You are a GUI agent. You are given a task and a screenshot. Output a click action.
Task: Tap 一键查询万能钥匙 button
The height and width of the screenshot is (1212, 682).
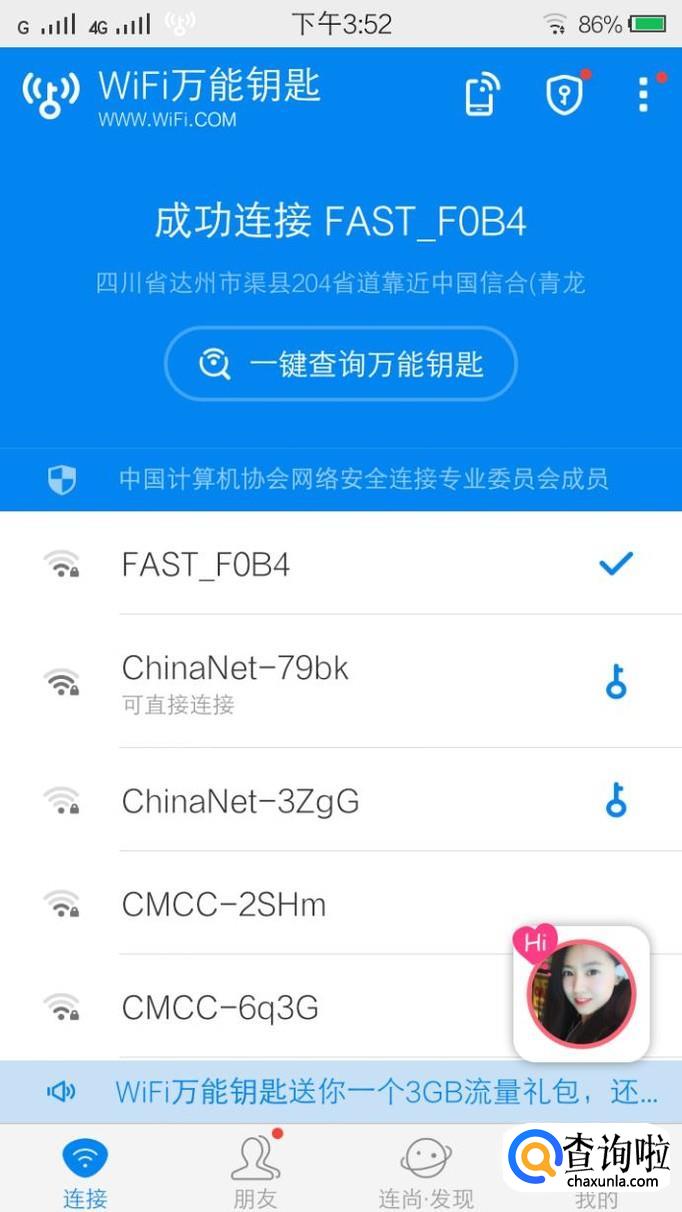341,364
